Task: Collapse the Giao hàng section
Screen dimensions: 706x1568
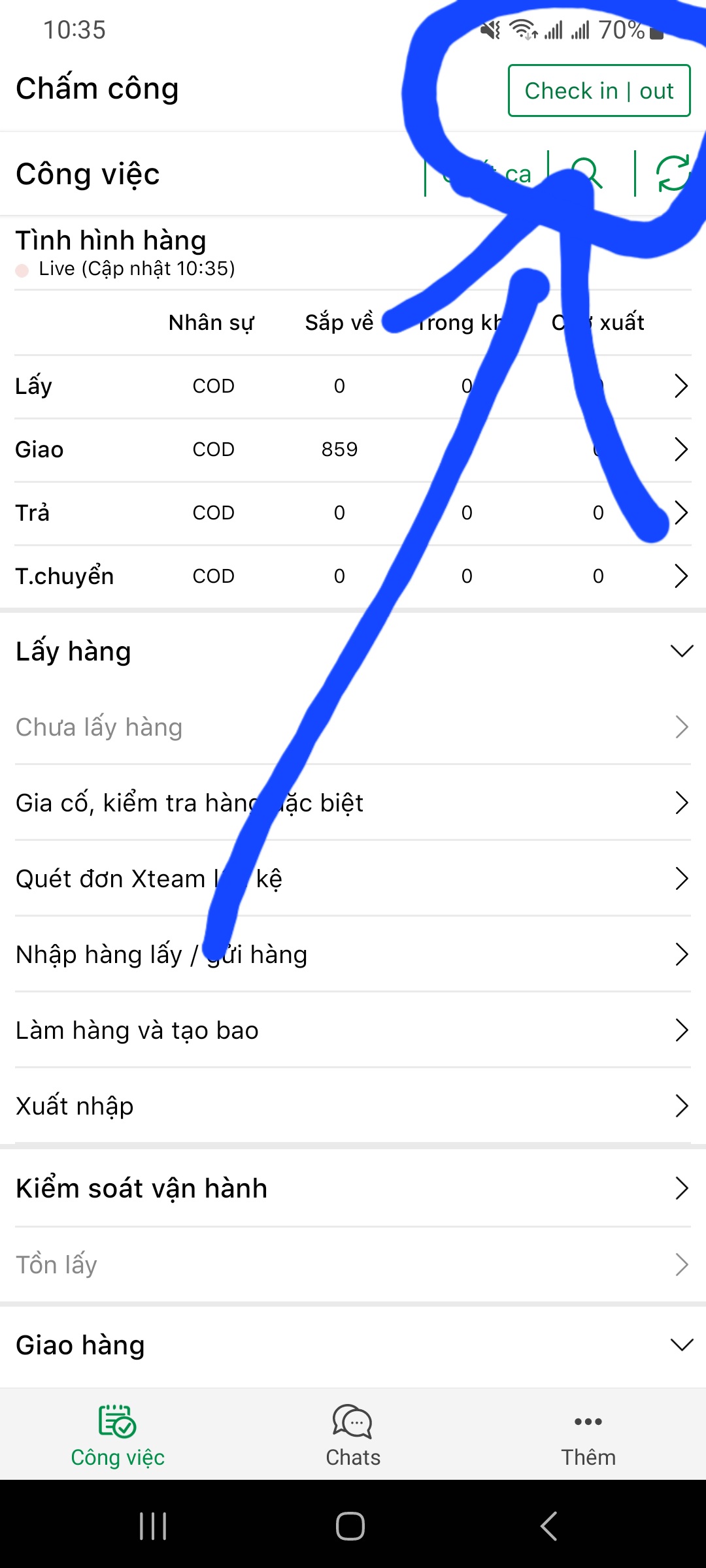Action: point(681,1345)
